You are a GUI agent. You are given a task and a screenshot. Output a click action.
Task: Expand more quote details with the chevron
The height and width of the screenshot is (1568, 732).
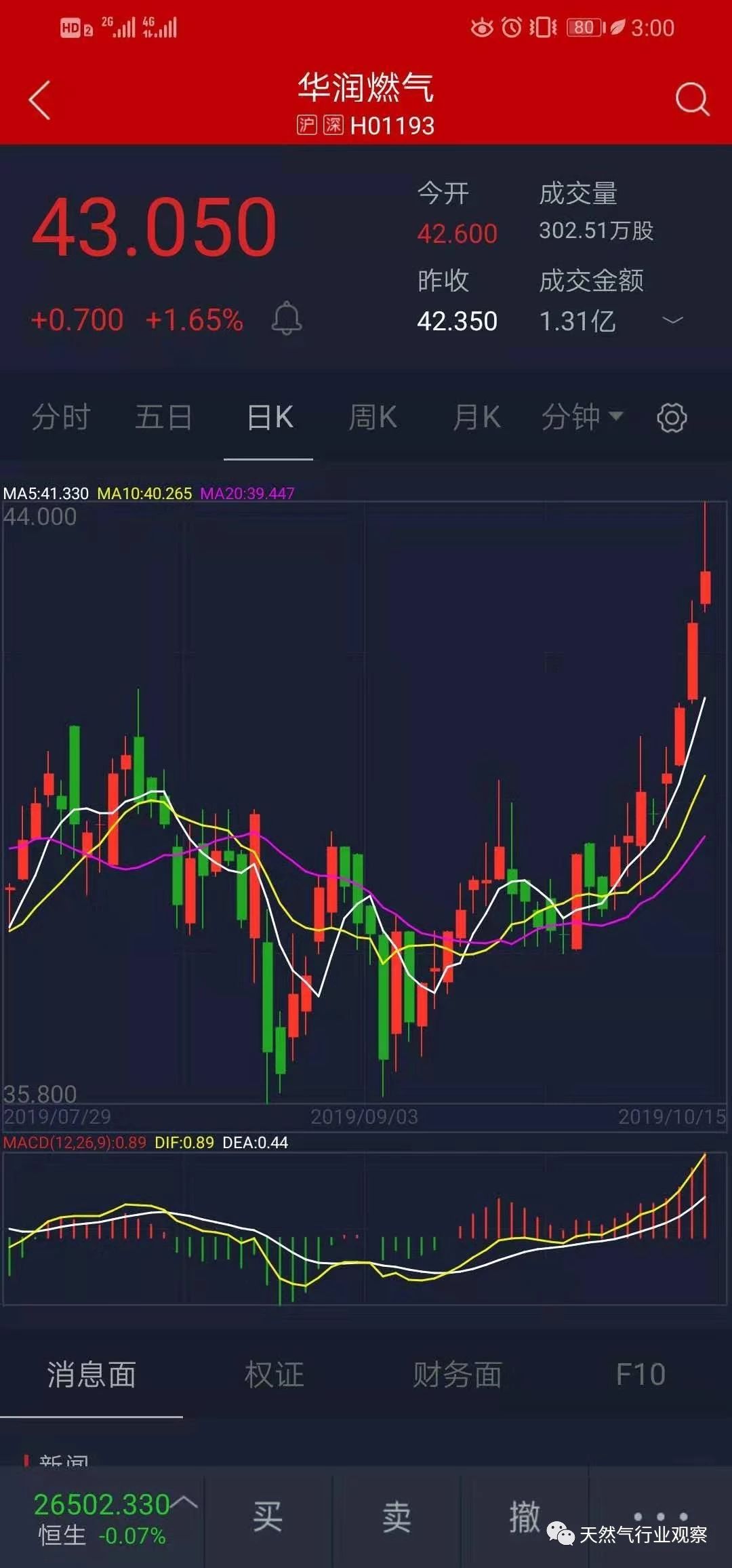pyautogui.click(x=672, y=319)
